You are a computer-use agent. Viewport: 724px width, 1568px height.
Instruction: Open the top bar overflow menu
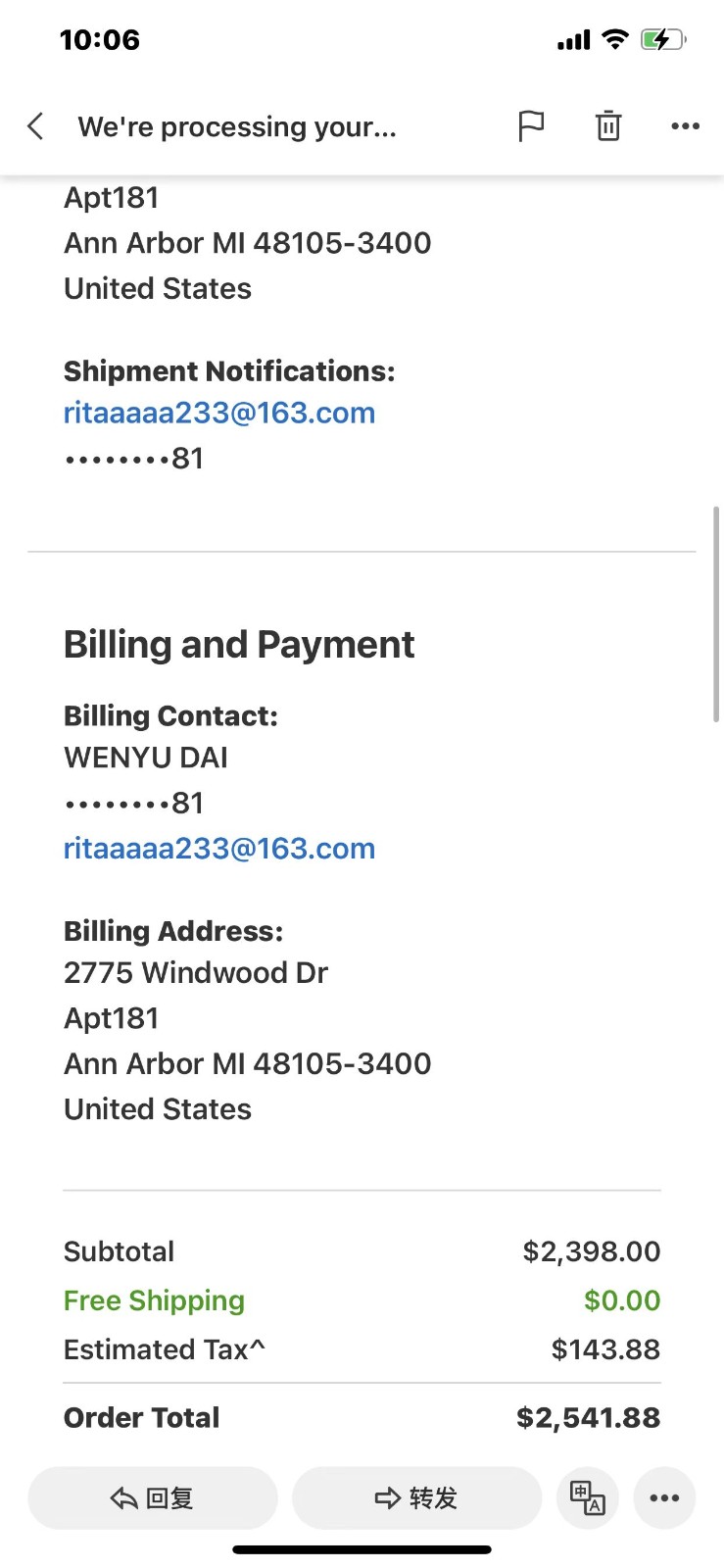pyautogui.click(x=685, y=126)
